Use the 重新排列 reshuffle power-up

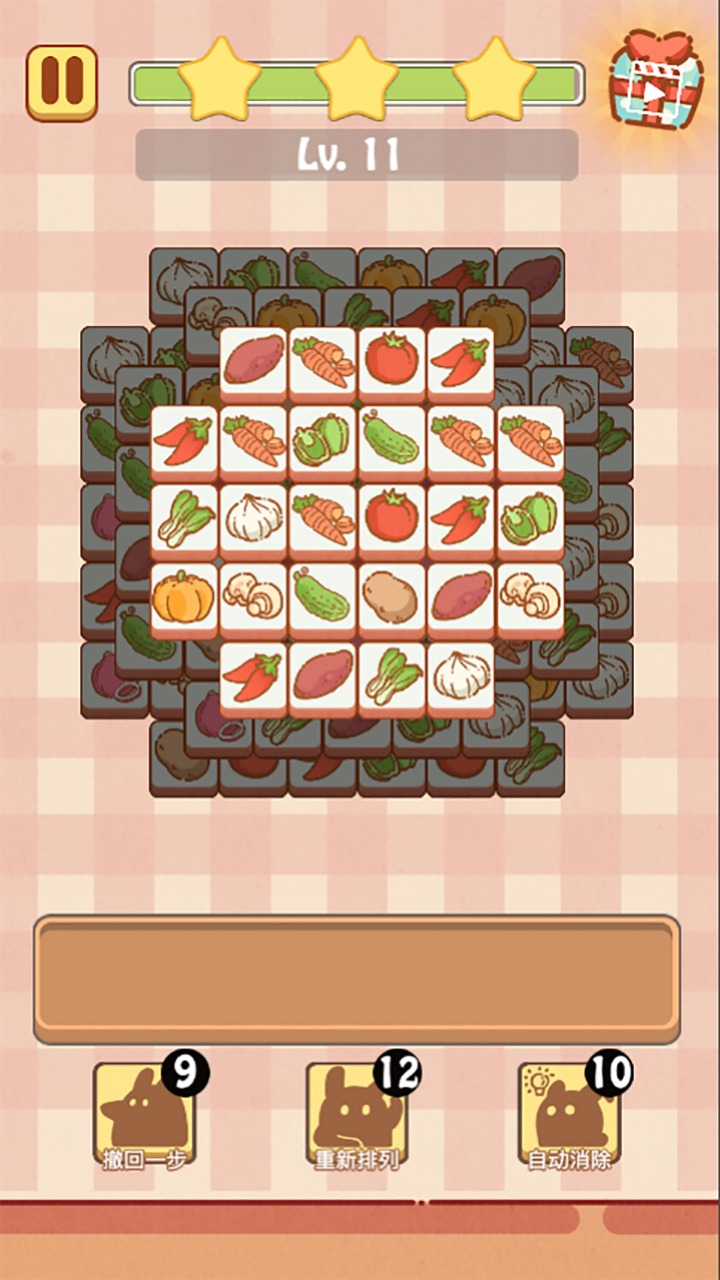pos(358,1115)
